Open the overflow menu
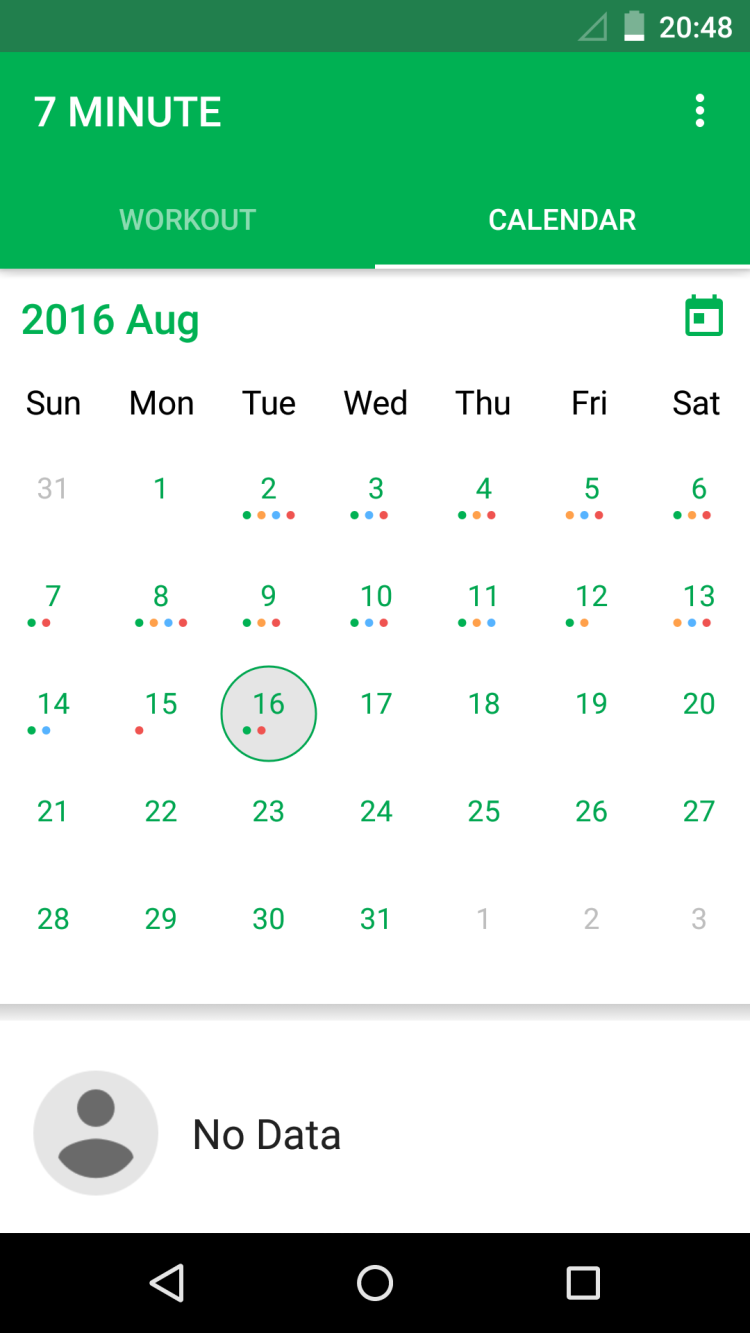750x1333 pixels. click(700, 111)
